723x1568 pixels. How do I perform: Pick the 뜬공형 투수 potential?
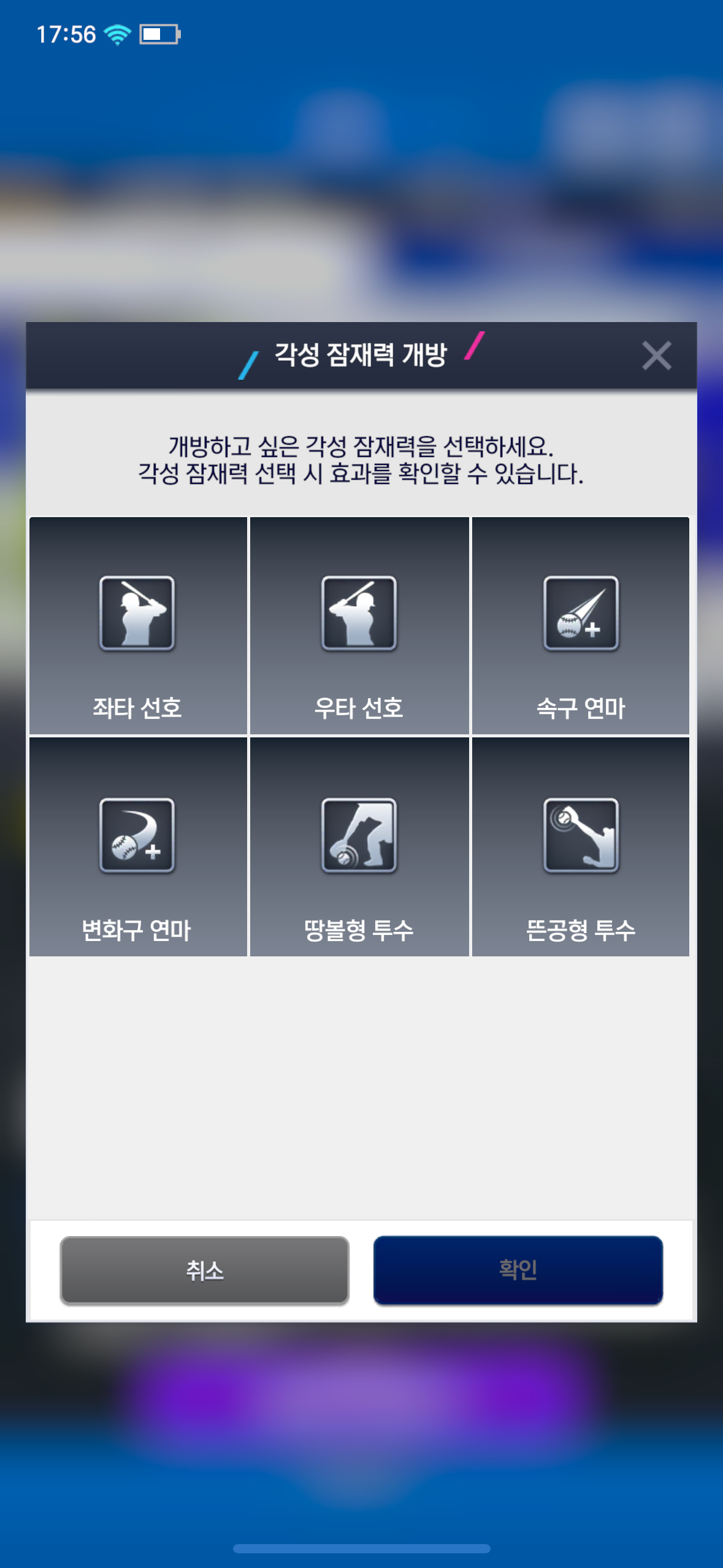[x=581, y=847]
